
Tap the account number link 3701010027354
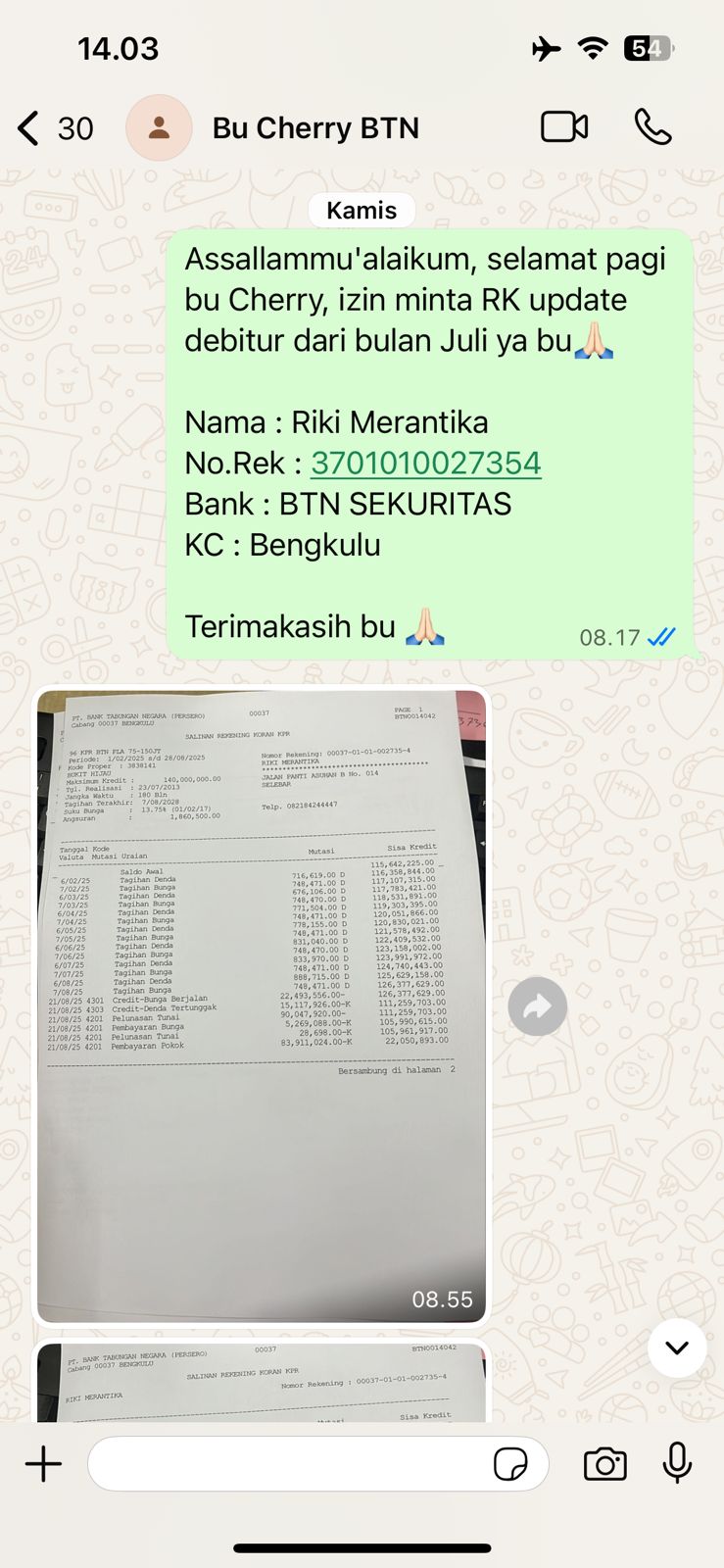425,463
